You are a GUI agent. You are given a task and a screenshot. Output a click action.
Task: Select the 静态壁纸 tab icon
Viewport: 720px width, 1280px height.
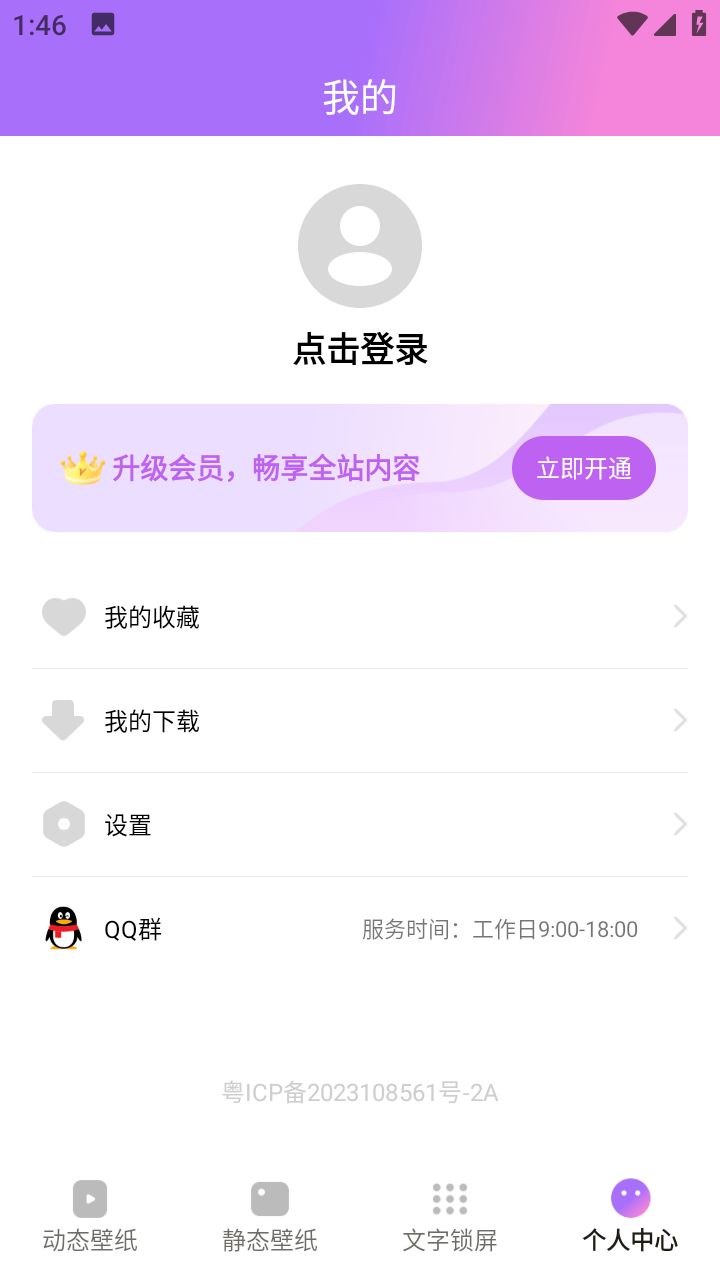pyautogui.click(x=269, y=1198)
